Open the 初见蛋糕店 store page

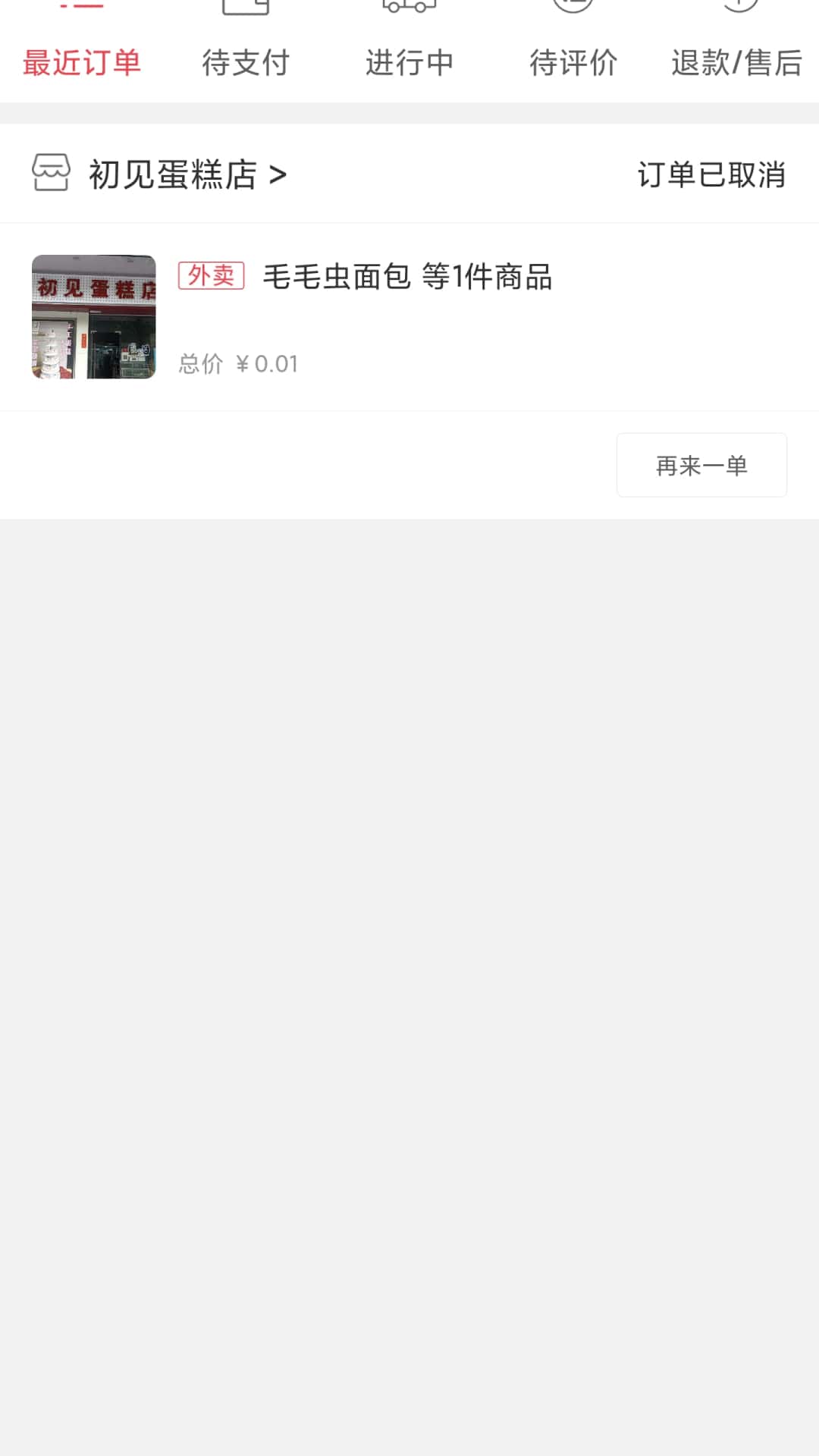176,173
